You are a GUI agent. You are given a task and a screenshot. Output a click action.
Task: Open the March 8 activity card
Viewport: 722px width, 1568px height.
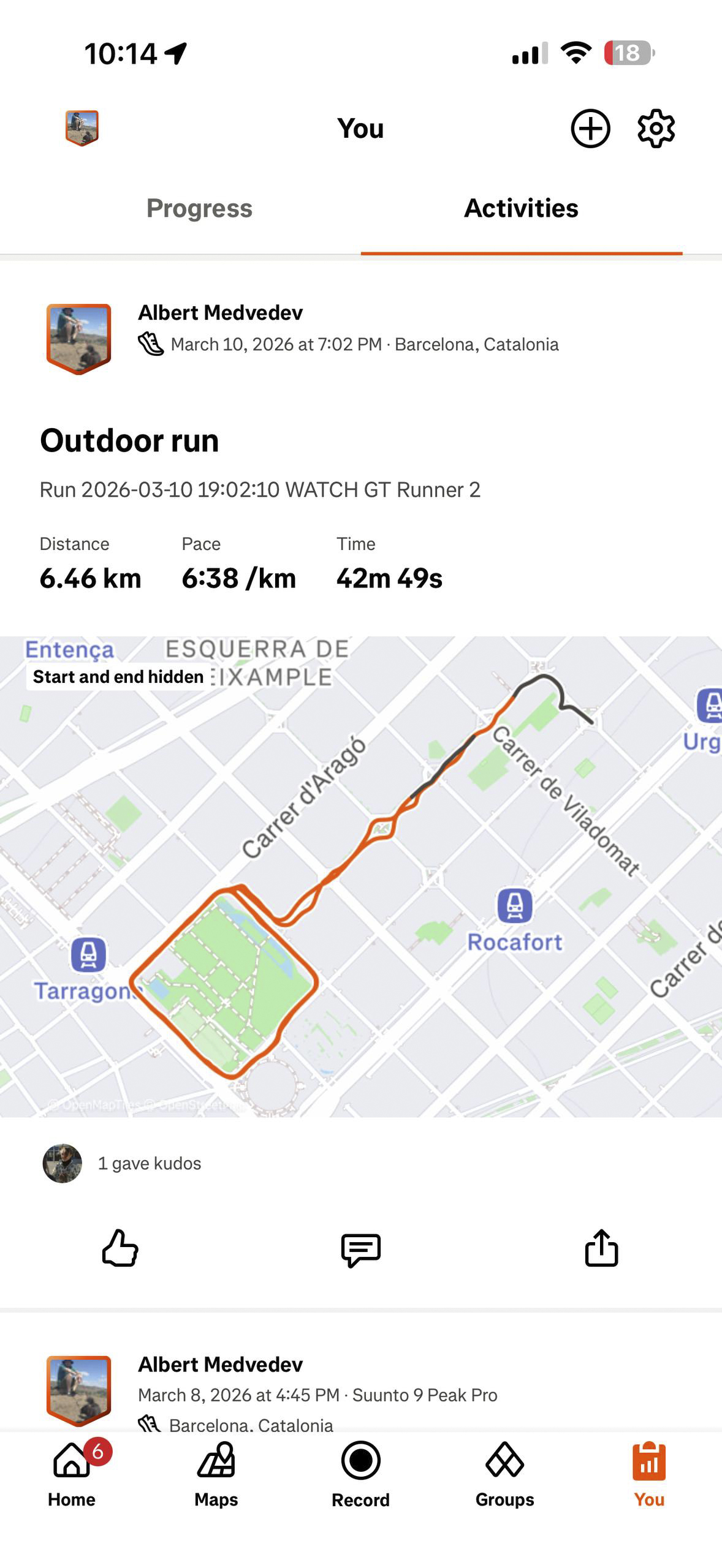pos(317,1394)
